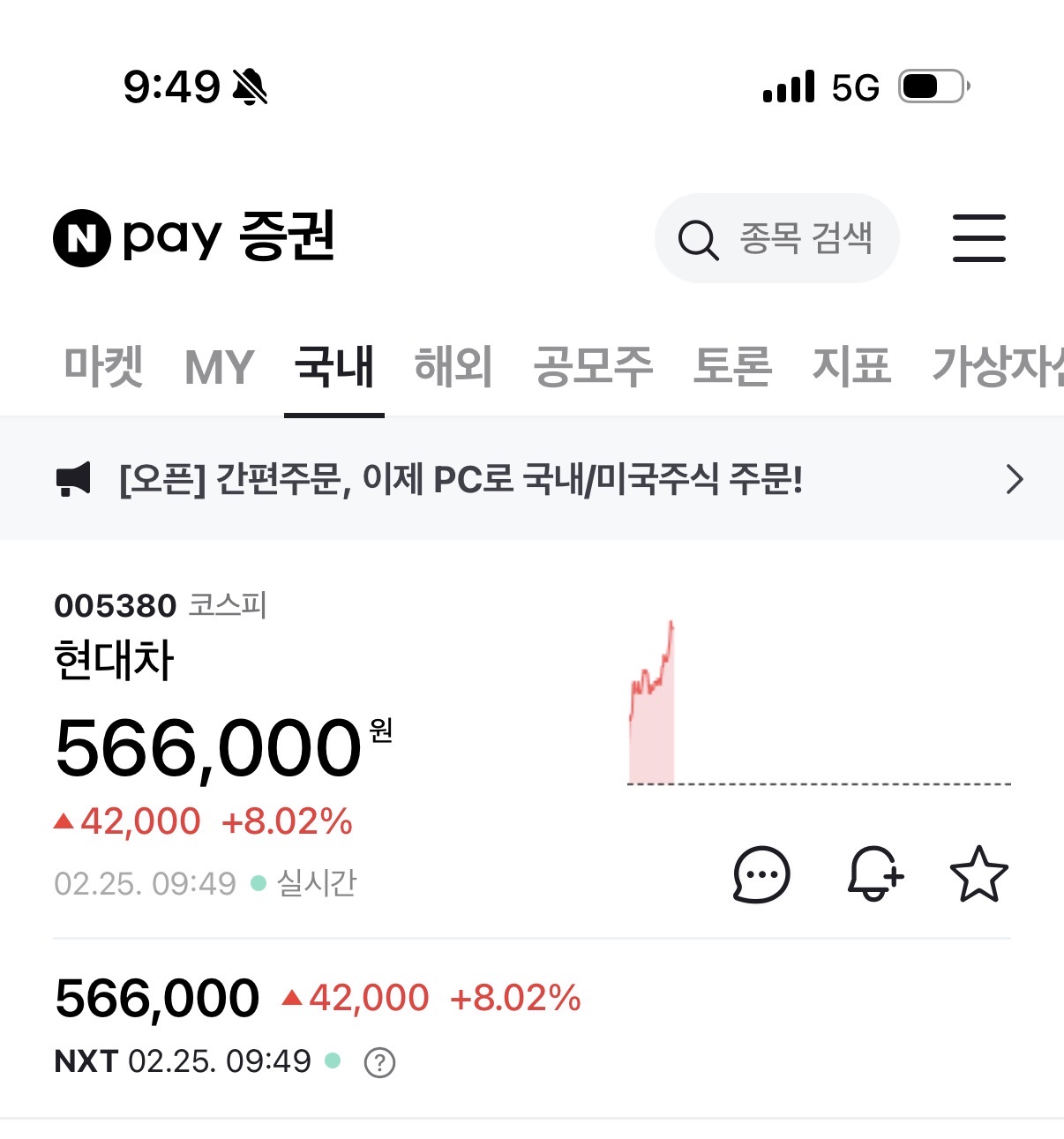Add 현대차 to favorites with the star
This screenshot has height=1139, width=1064.
(978, 874)
